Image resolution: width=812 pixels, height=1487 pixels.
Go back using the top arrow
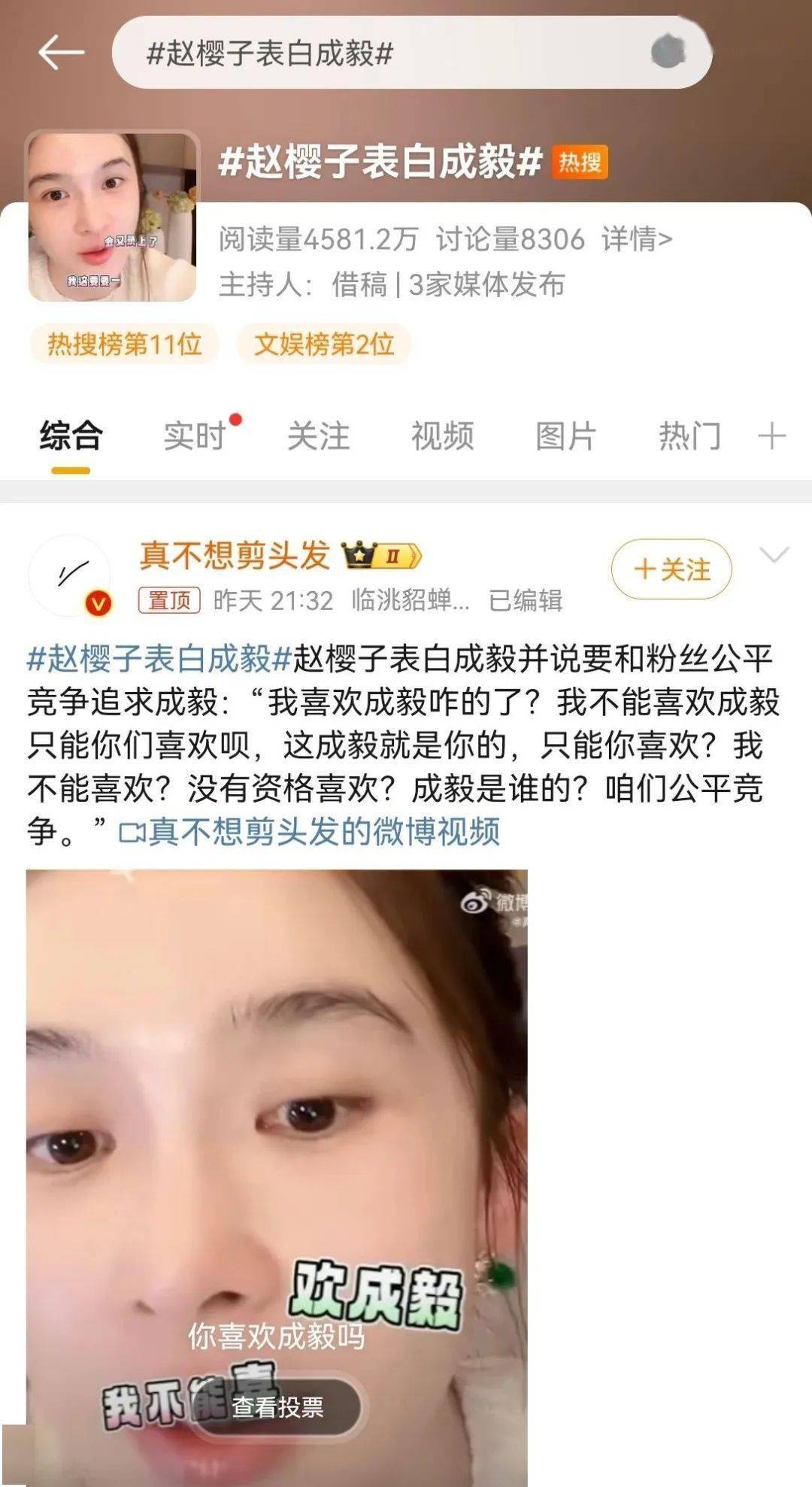click(x=61, y=53)
